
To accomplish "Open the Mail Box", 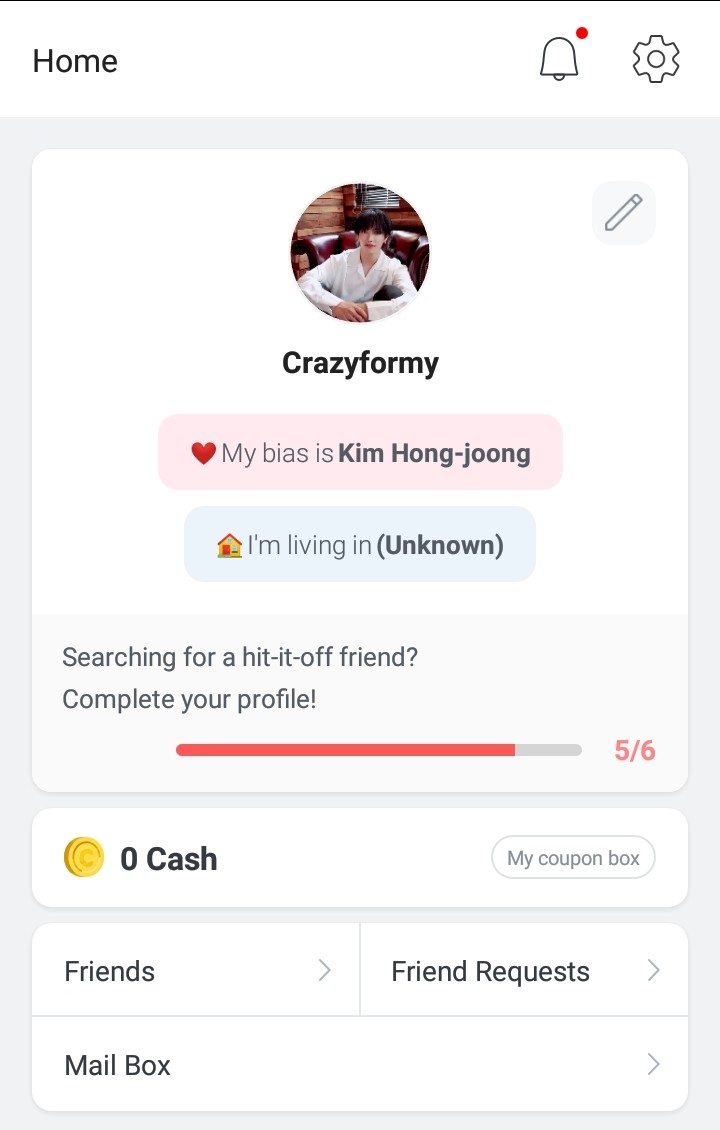I will click(x=360, y=1065).
